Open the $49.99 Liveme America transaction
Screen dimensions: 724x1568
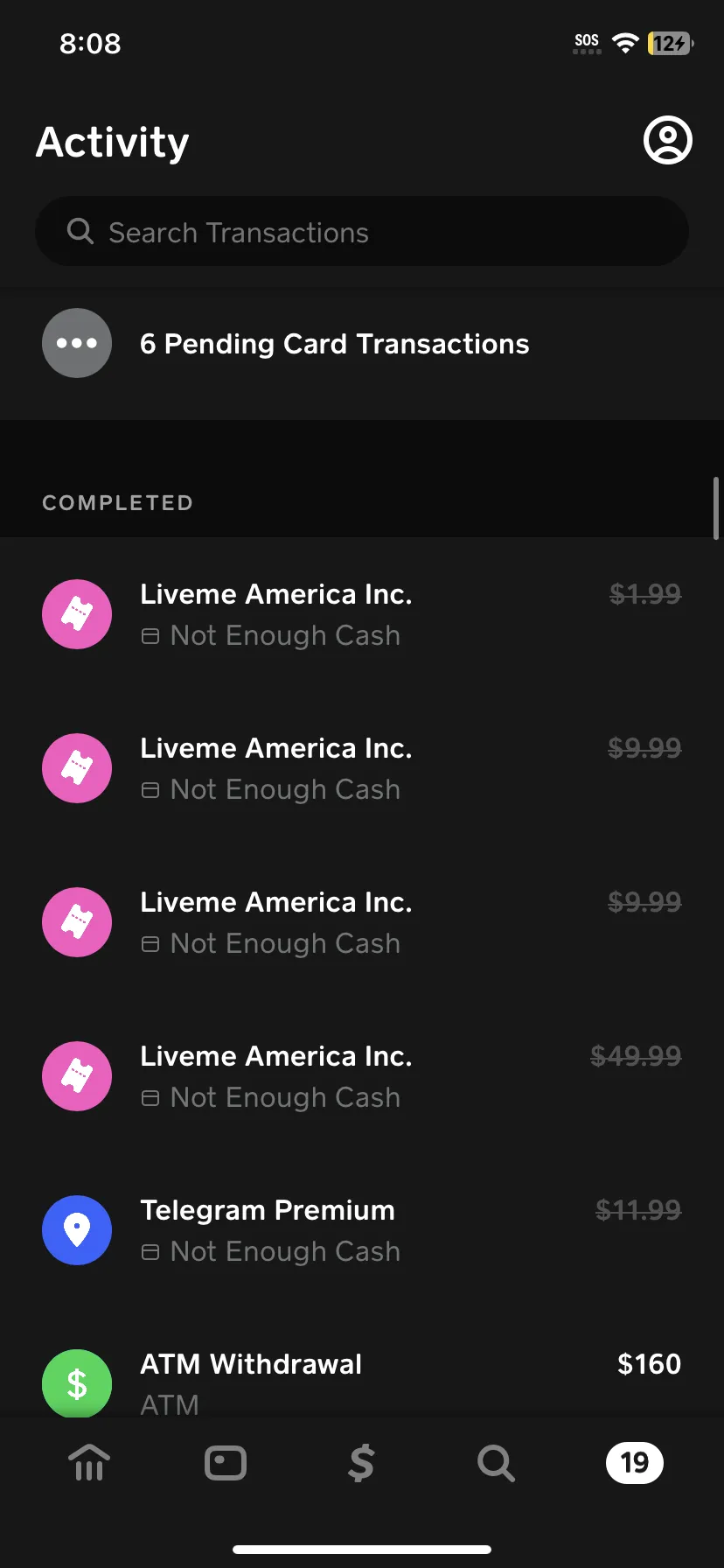(362, 1076)
